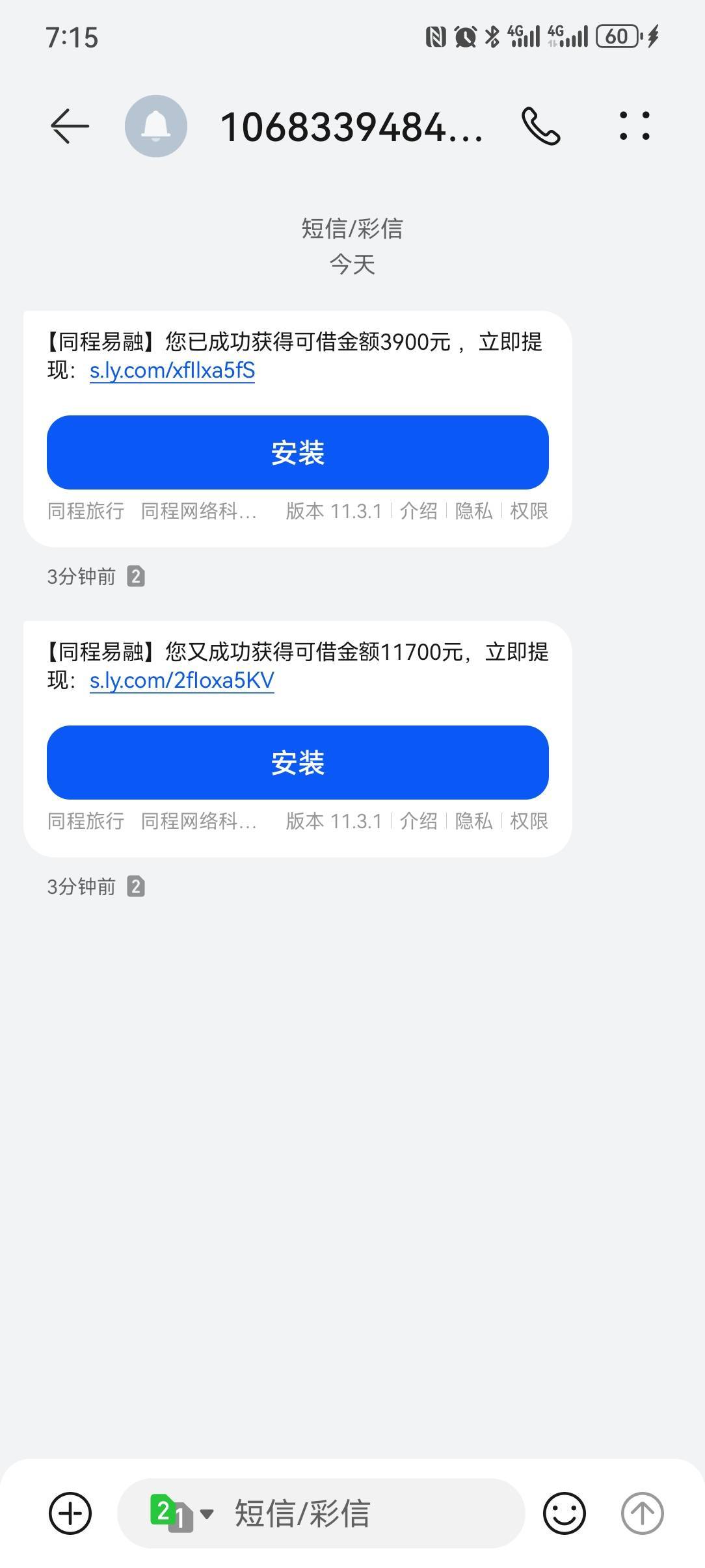This screenshot has height=1568, width=705.
Task: Tap 安装 under the 11700元 message
Action: [298, 763]
